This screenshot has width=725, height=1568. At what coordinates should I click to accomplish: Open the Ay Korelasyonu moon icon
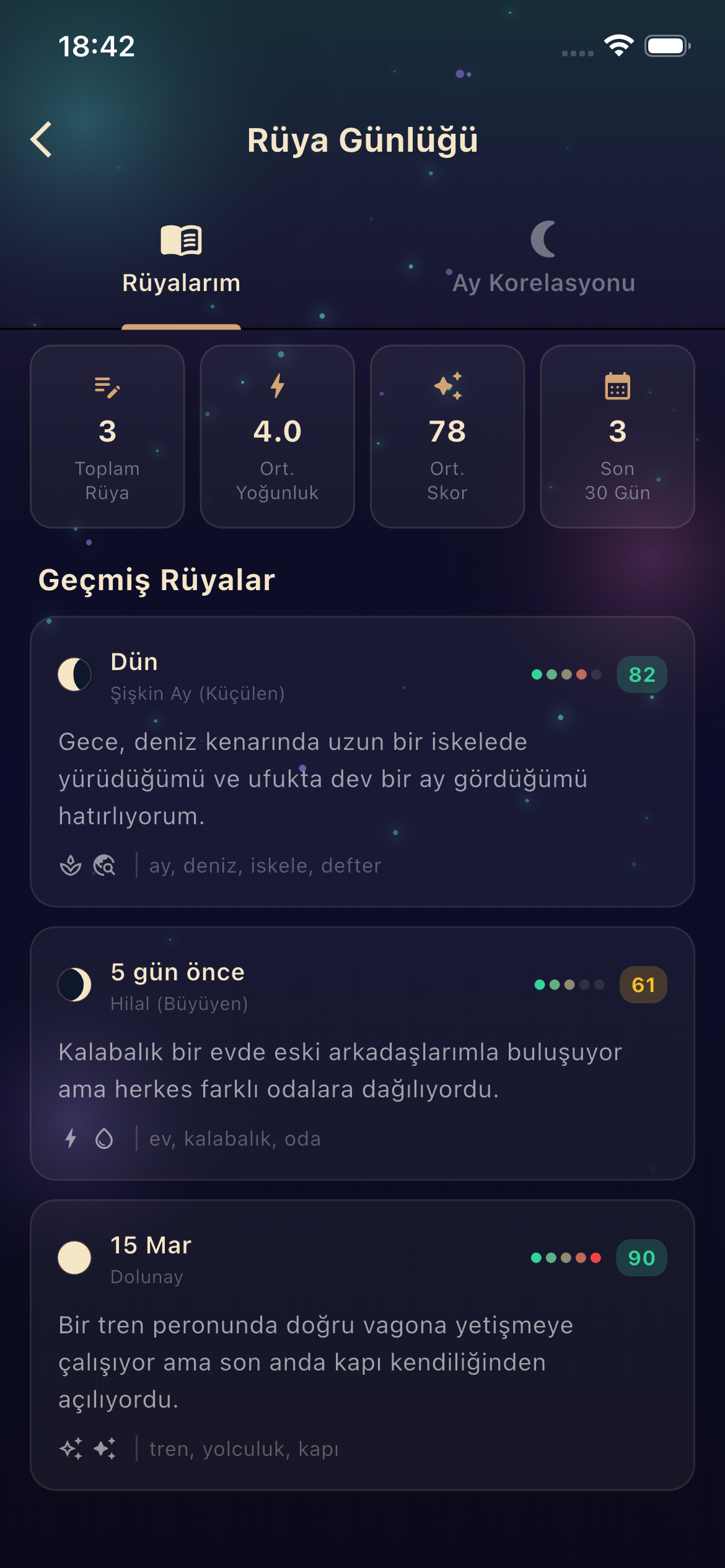[542, 240]
